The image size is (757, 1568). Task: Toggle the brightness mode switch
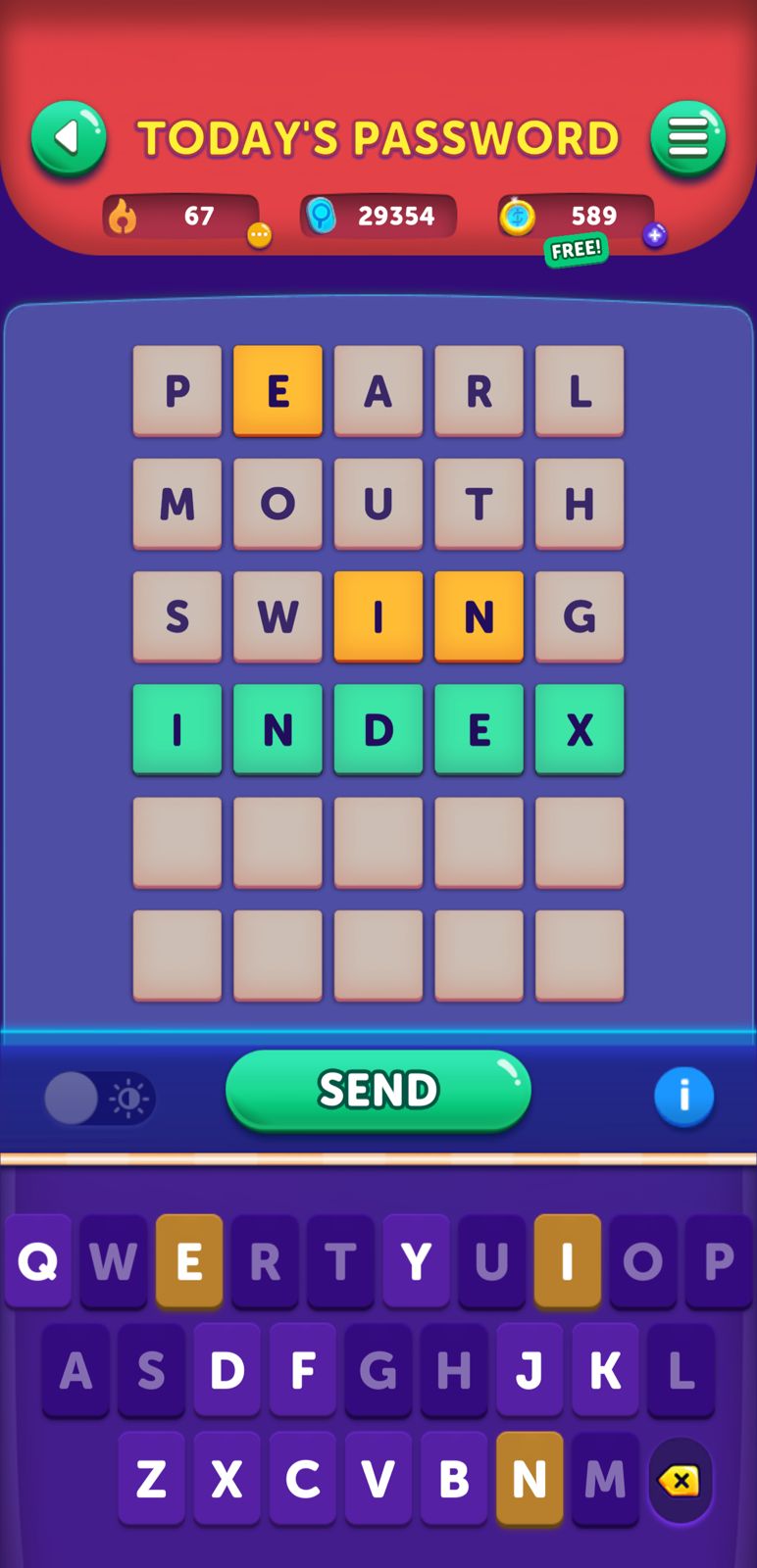100,1098
